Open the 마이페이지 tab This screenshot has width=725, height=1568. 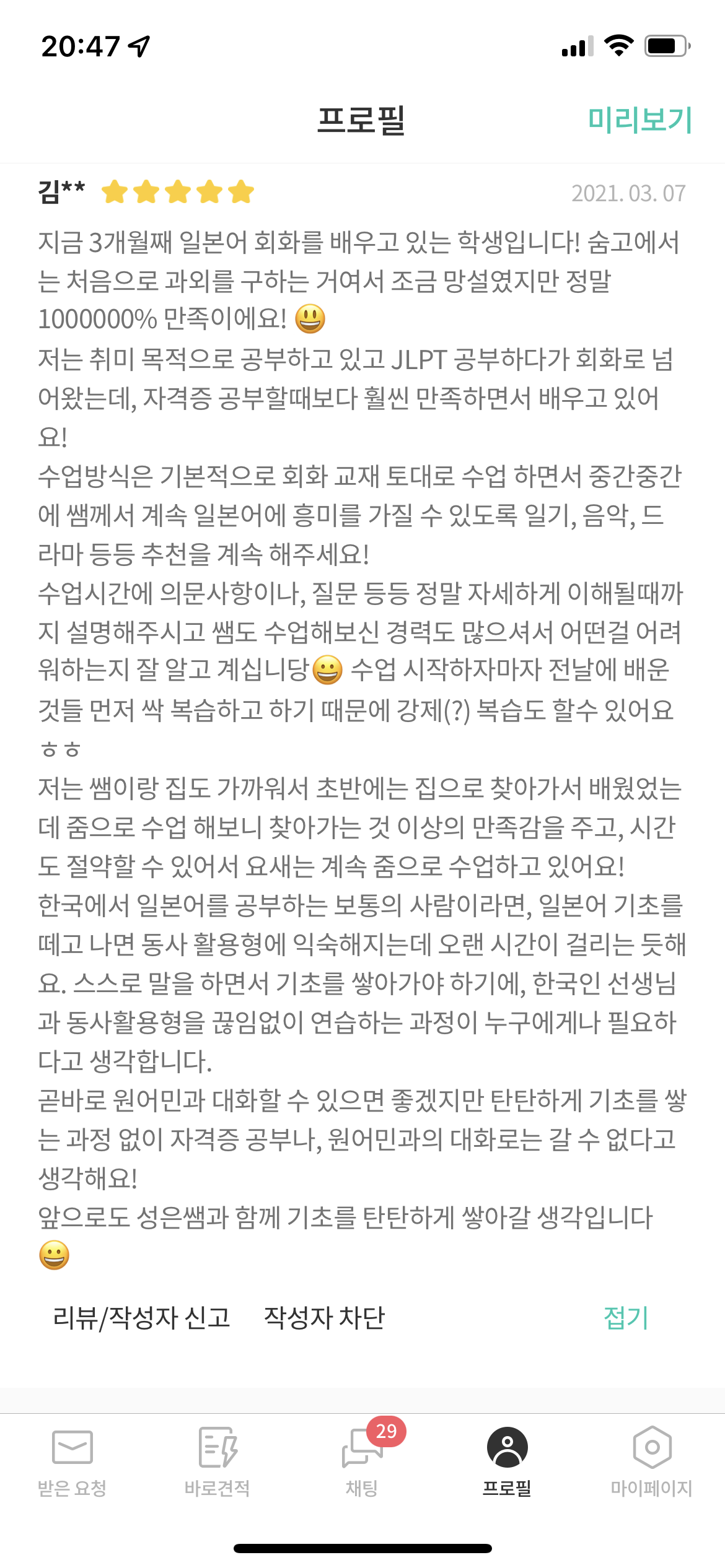point(651,1463)
